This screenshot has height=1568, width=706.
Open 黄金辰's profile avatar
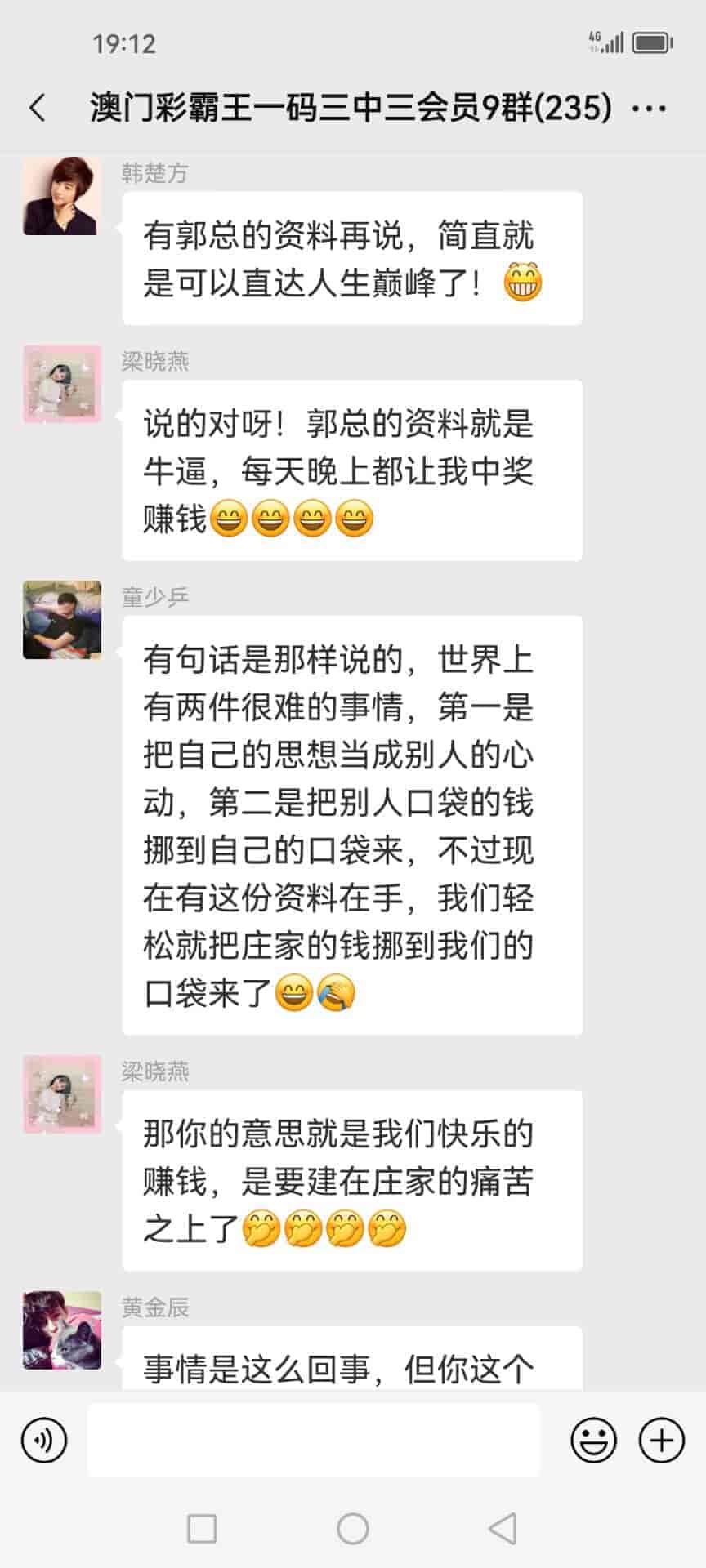coord(62,1330)
